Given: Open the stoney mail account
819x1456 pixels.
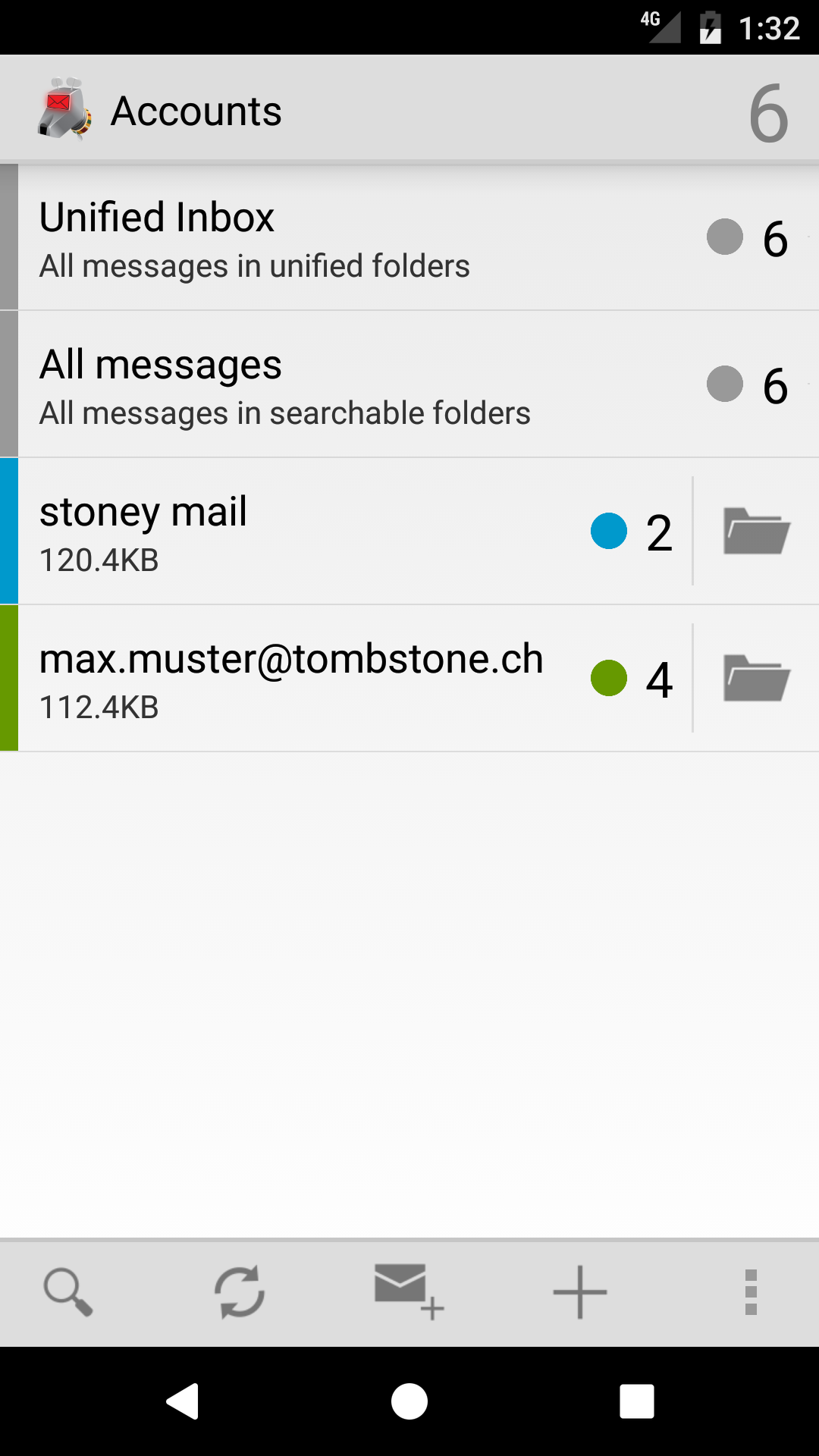Looking at the screenshot, I should (x=303, y=532).
